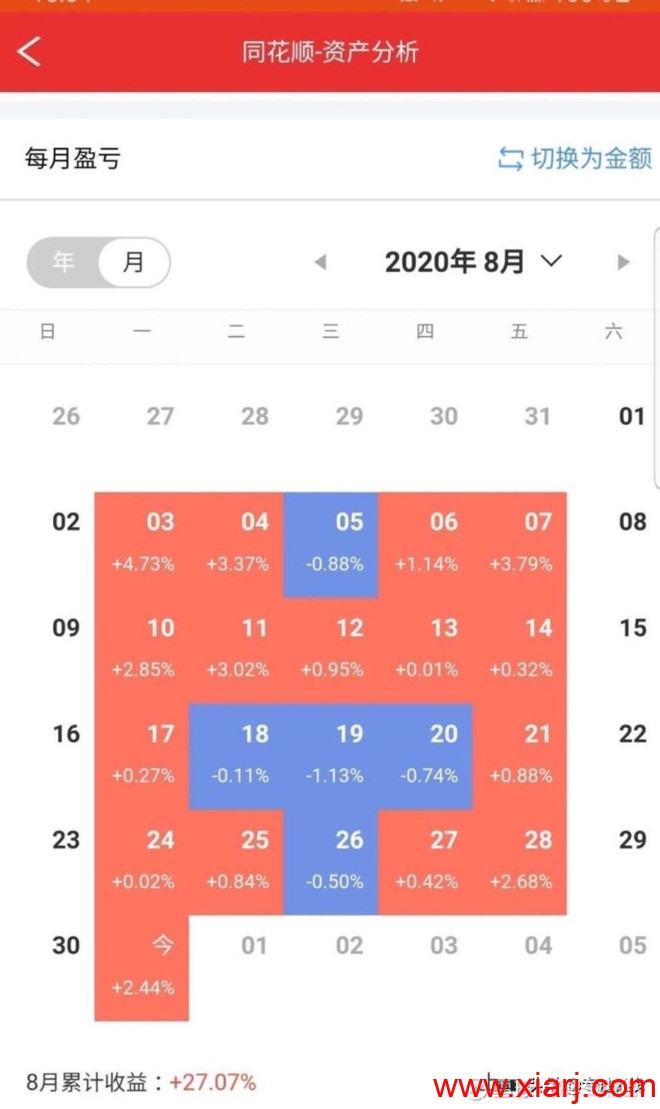
Task: Select the 05 day with -0.88%
Action: tap(331, 545)
